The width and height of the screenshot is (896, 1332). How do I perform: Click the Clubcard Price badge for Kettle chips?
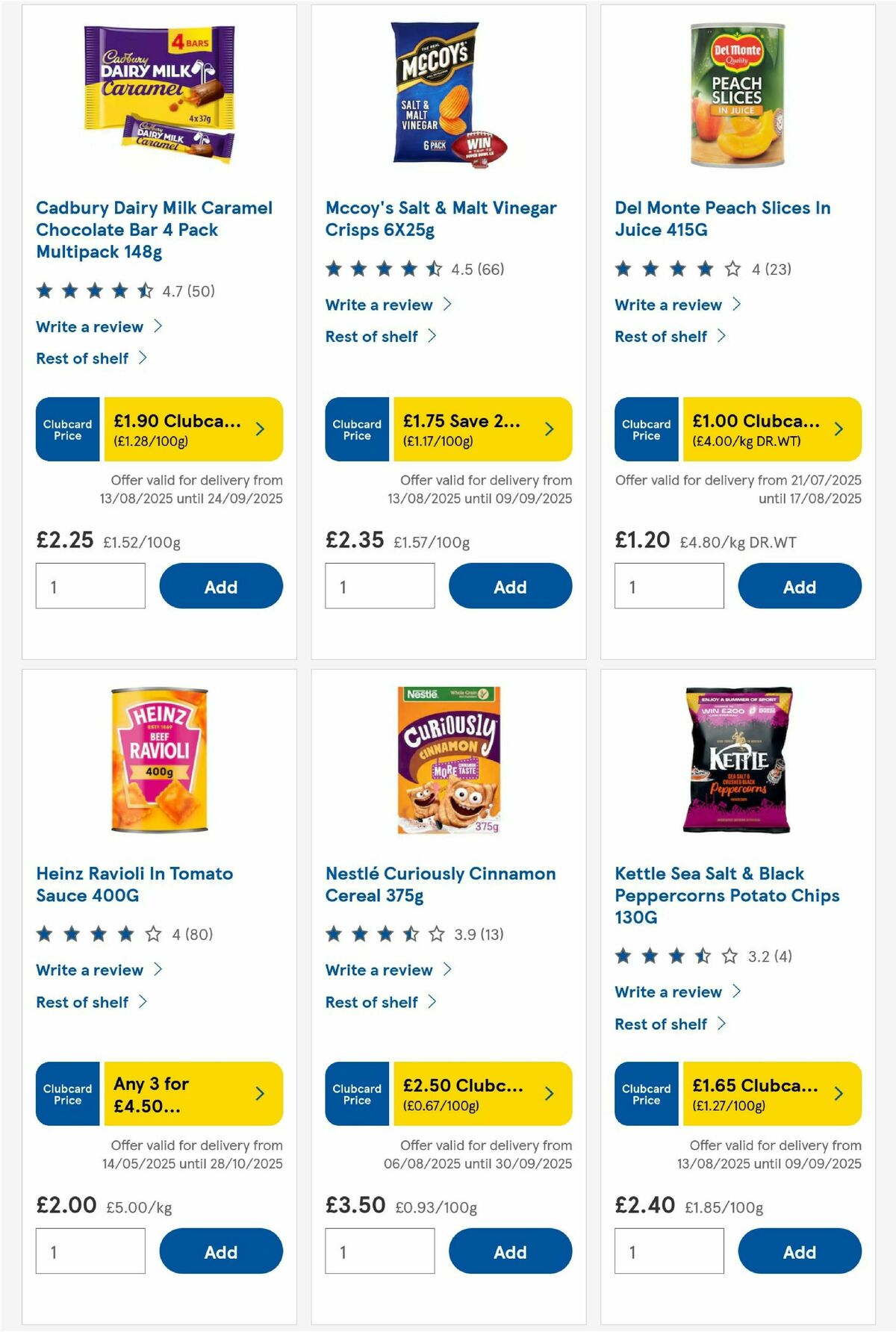[x=645, y=1094]
